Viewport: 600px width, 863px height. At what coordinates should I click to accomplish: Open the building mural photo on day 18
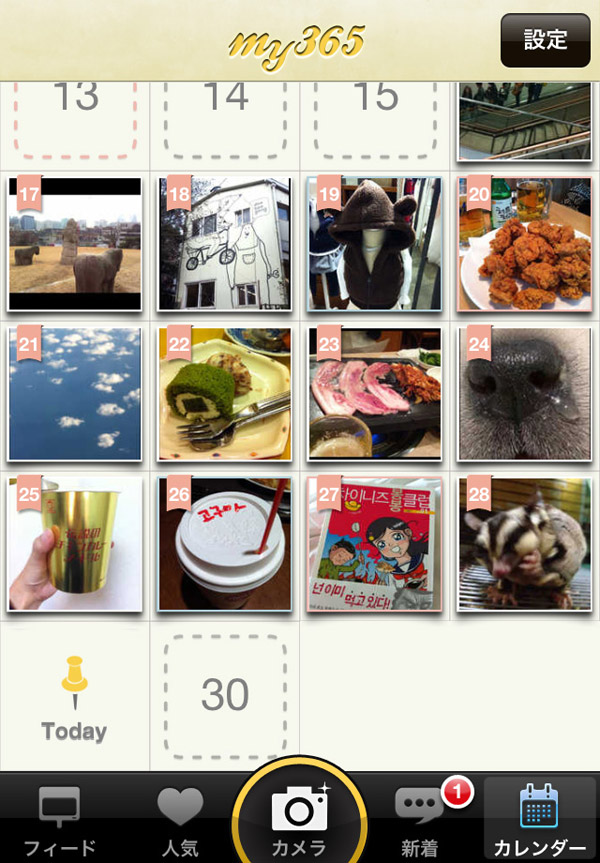point(225,244)
